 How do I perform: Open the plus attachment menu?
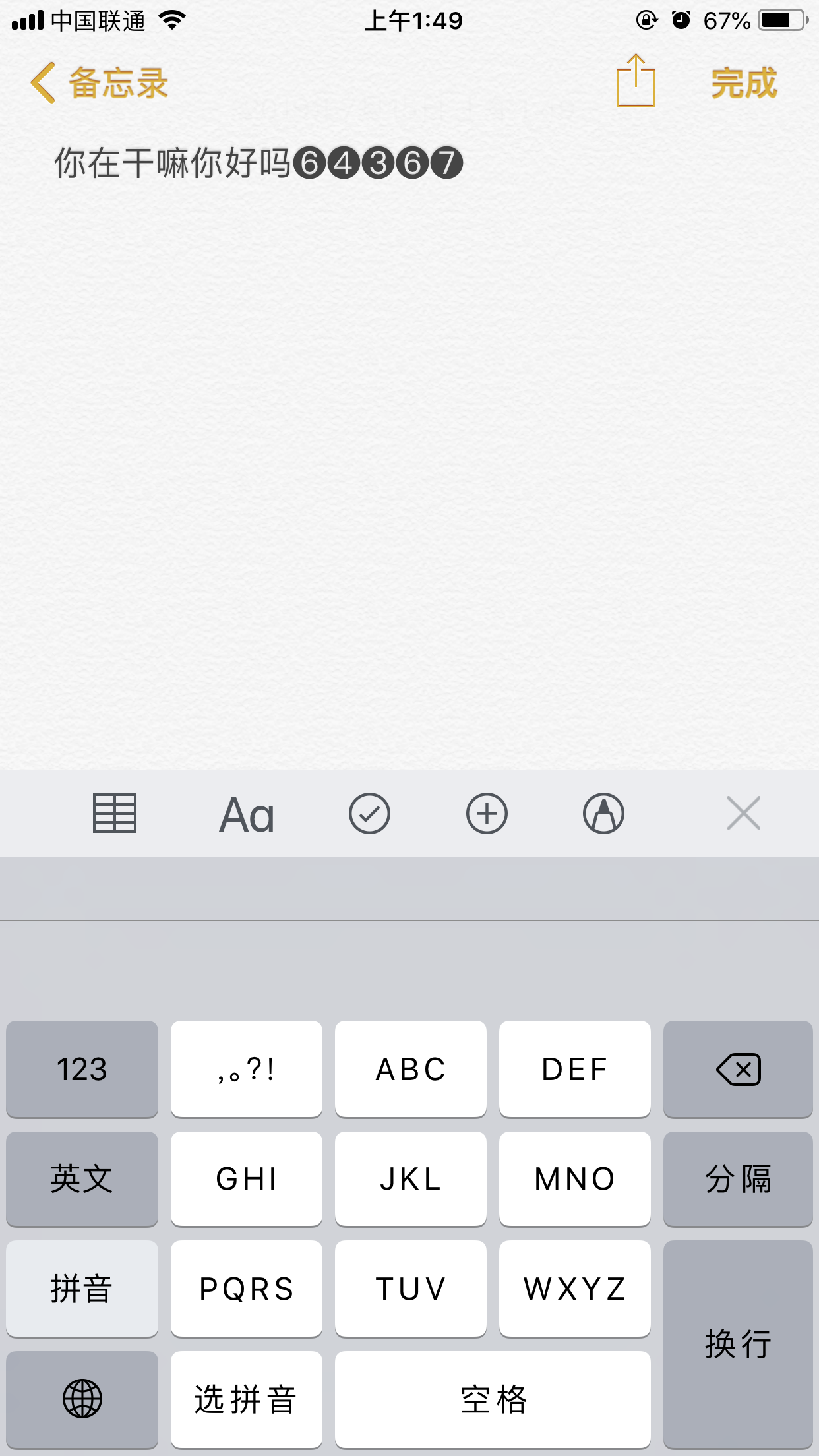tap(487, 813)
